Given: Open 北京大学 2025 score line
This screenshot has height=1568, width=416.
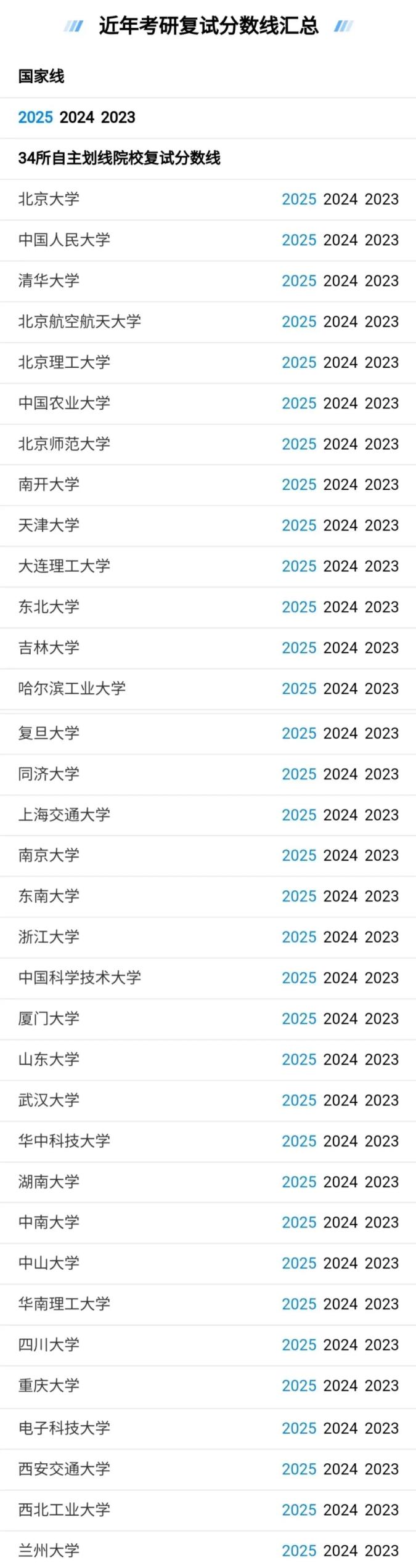Looking at the screenshot, I should pyautogui.click(x=299, y=200).
